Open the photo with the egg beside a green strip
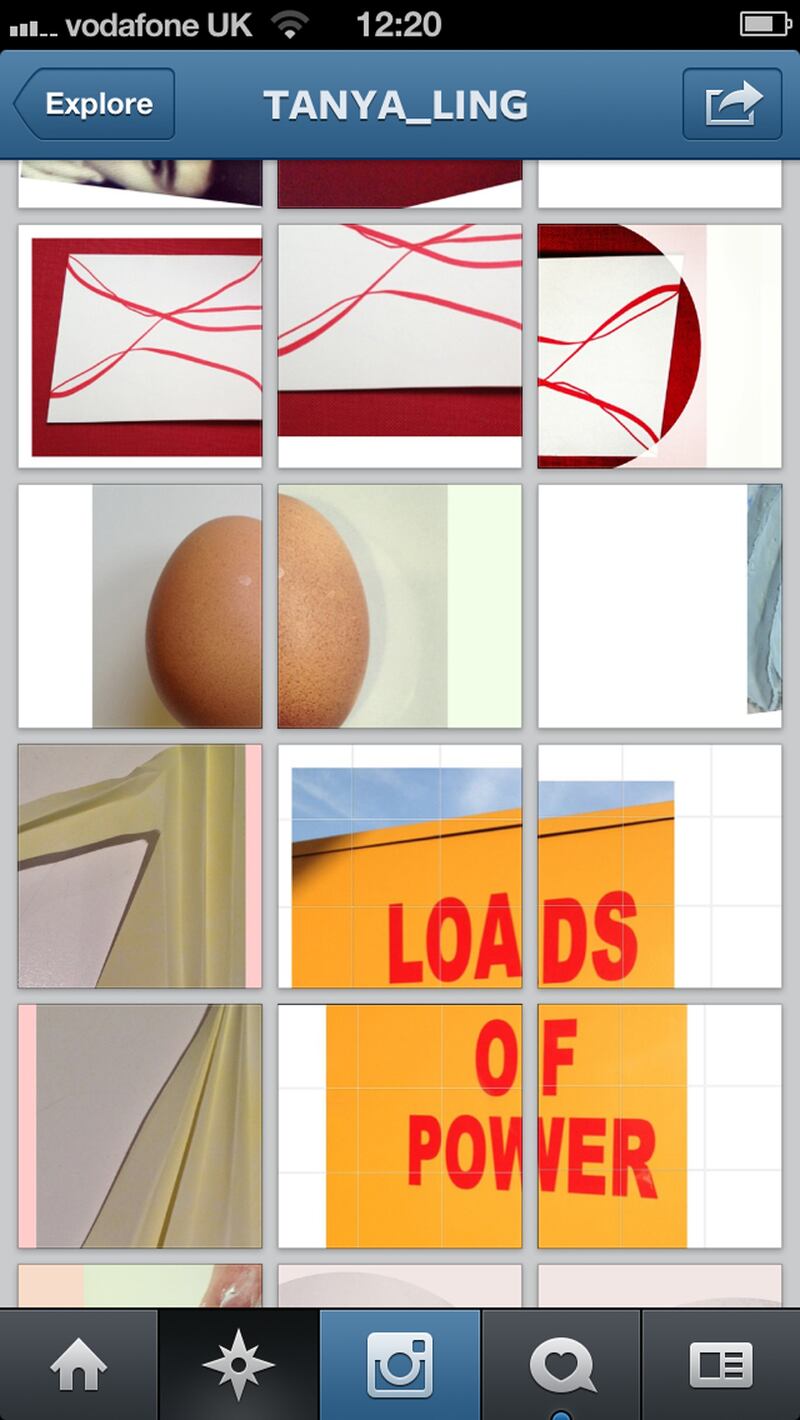 [400, 606]
